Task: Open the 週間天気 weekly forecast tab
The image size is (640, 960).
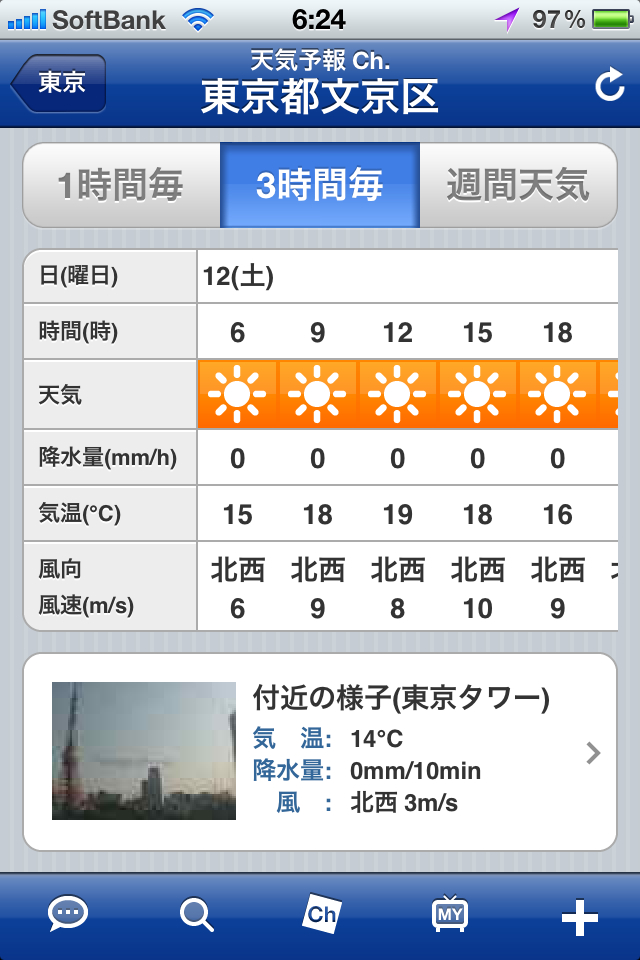Action: [x=517, y=186]
